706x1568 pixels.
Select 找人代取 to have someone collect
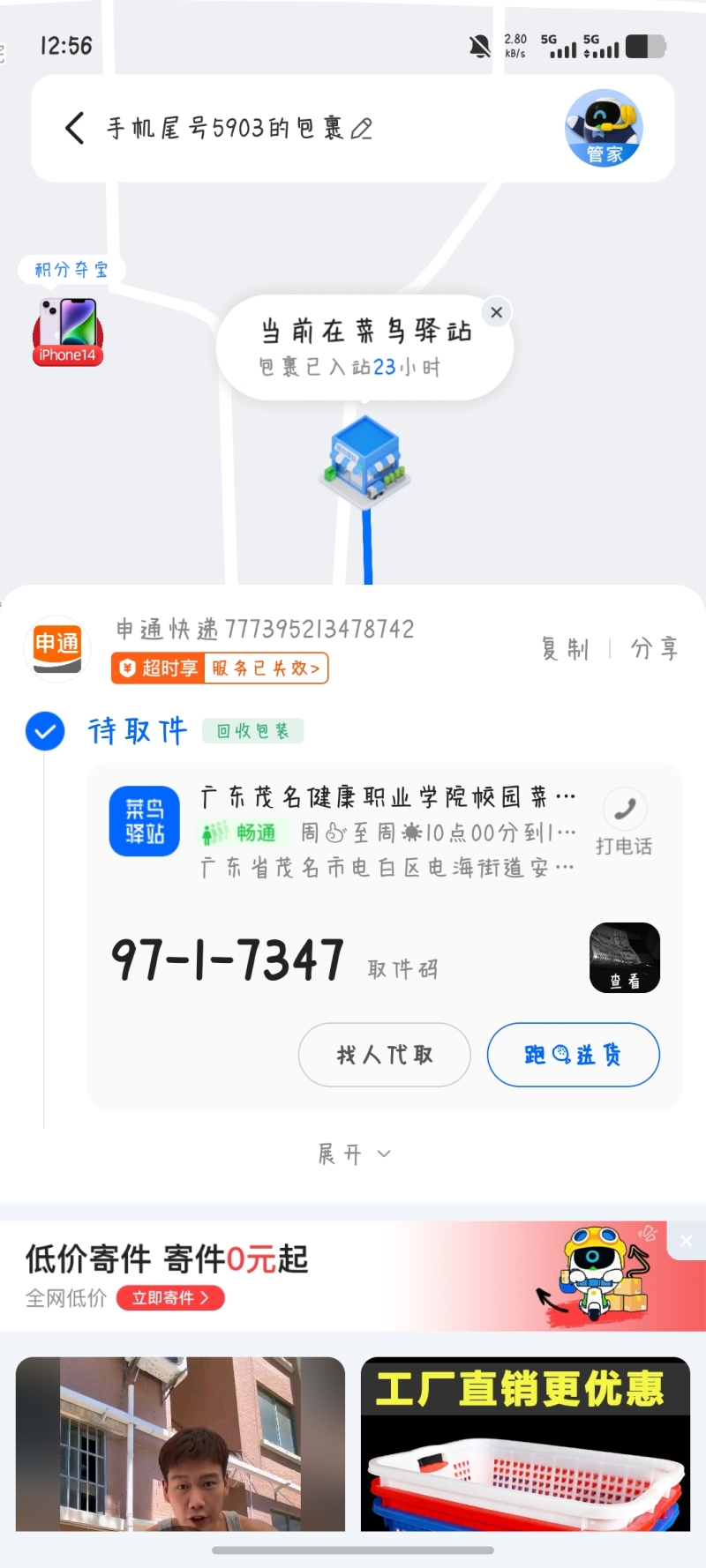coord(384,1055)
